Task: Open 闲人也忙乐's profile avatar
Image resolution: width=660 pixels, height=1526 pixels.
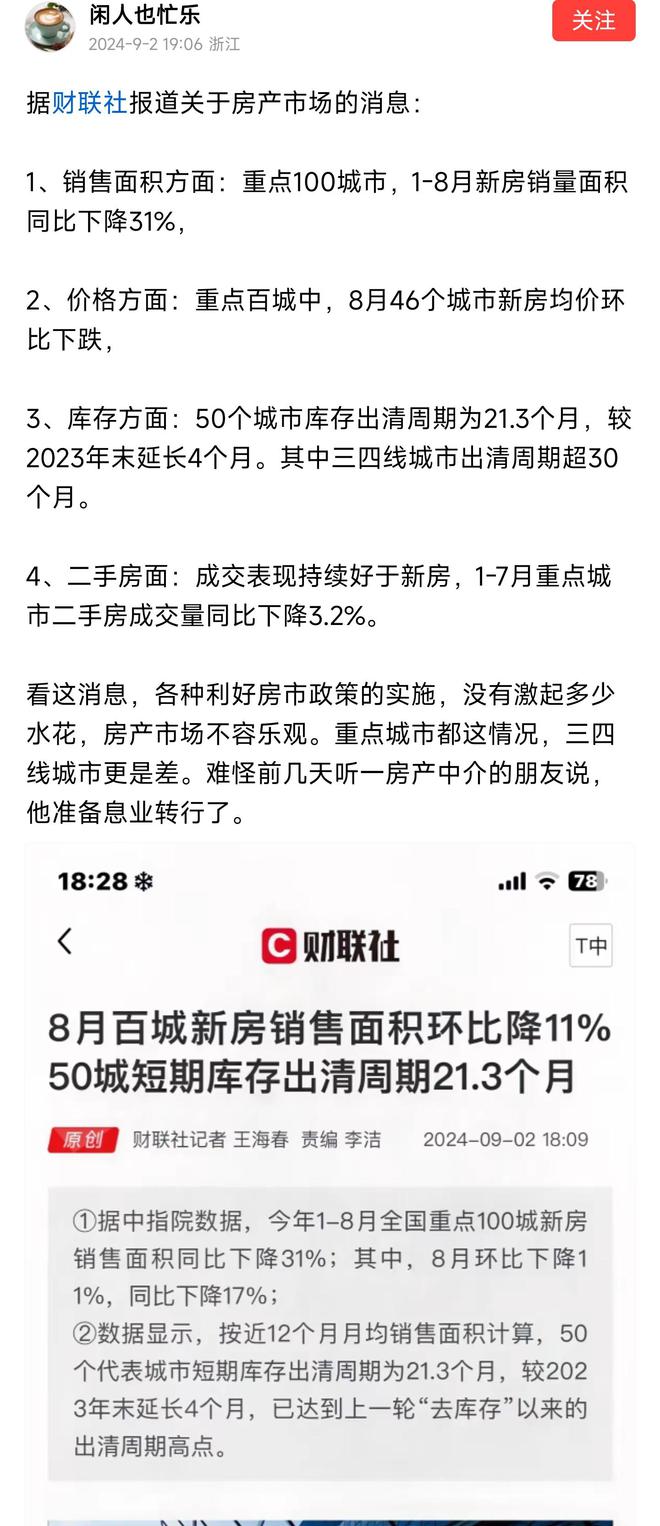Action: (x=49, y=27)
